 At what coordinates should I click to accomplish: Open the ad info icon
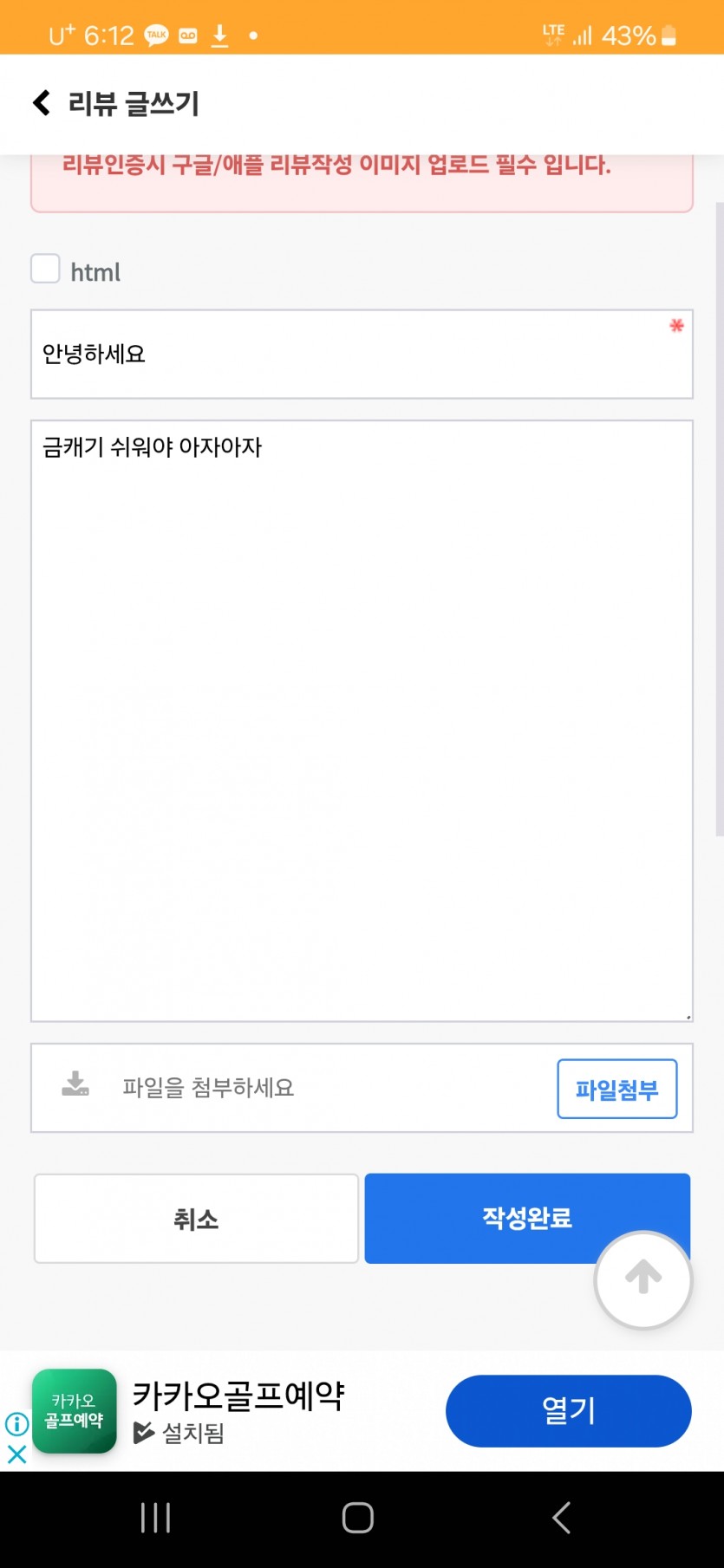16,1424
